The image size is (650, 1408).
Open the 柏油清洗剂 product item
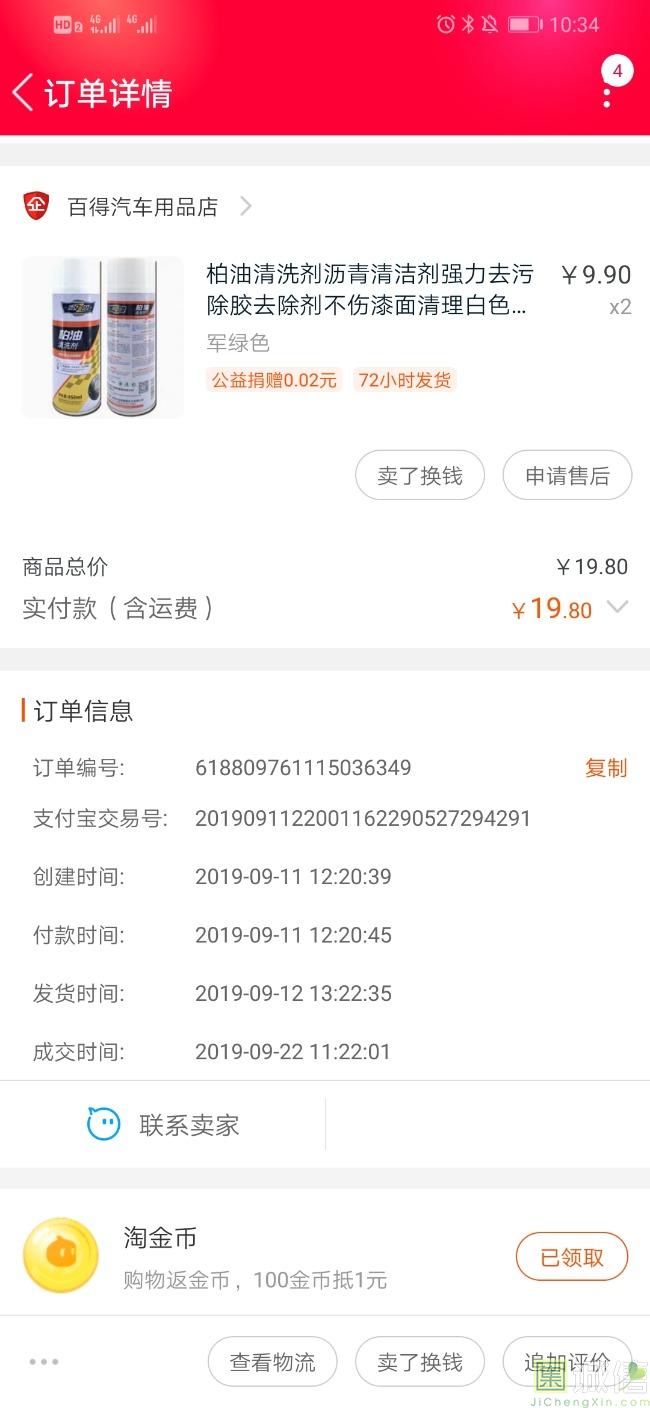point(326,337)
